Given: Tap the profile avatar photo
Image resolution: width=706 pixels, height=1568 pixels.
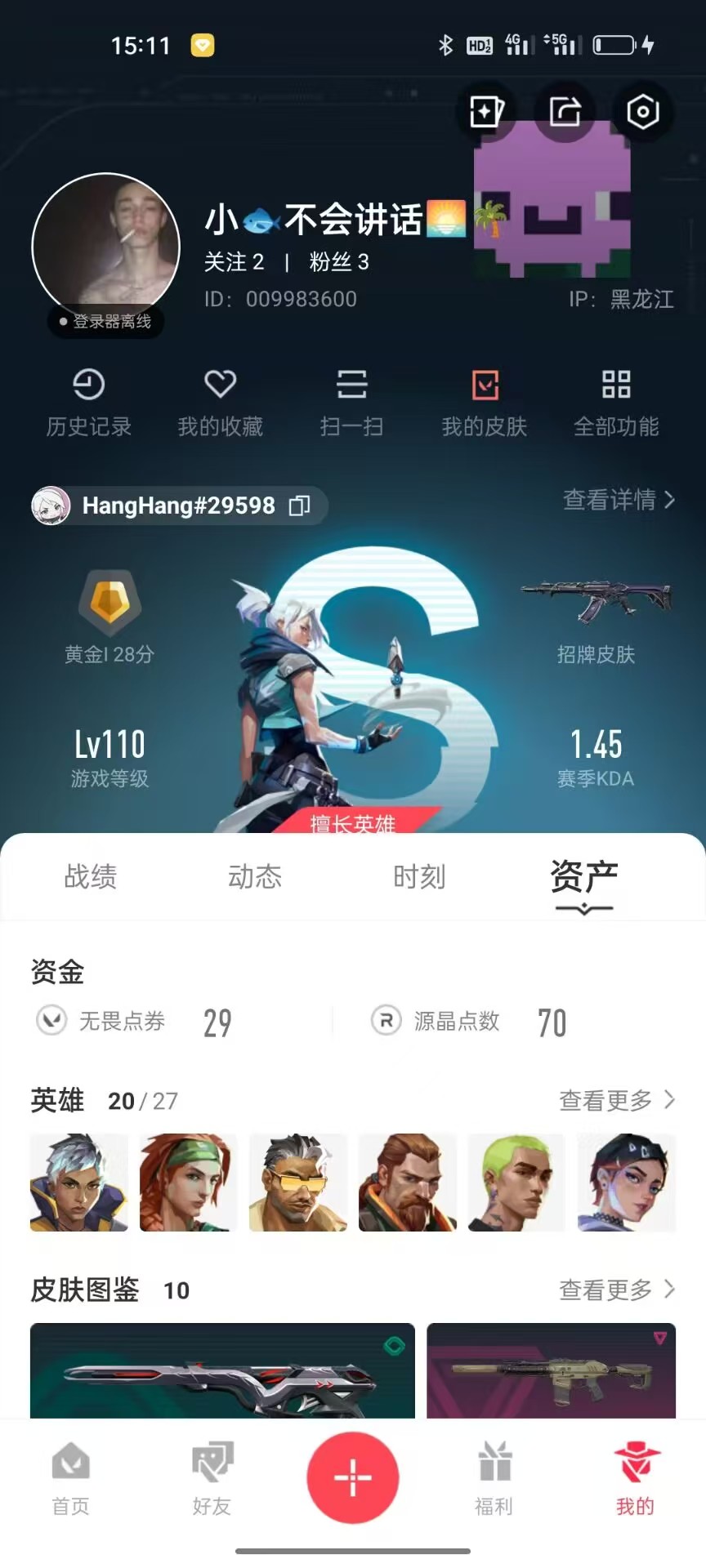Looking at the screenshot, I should [106, 247].
